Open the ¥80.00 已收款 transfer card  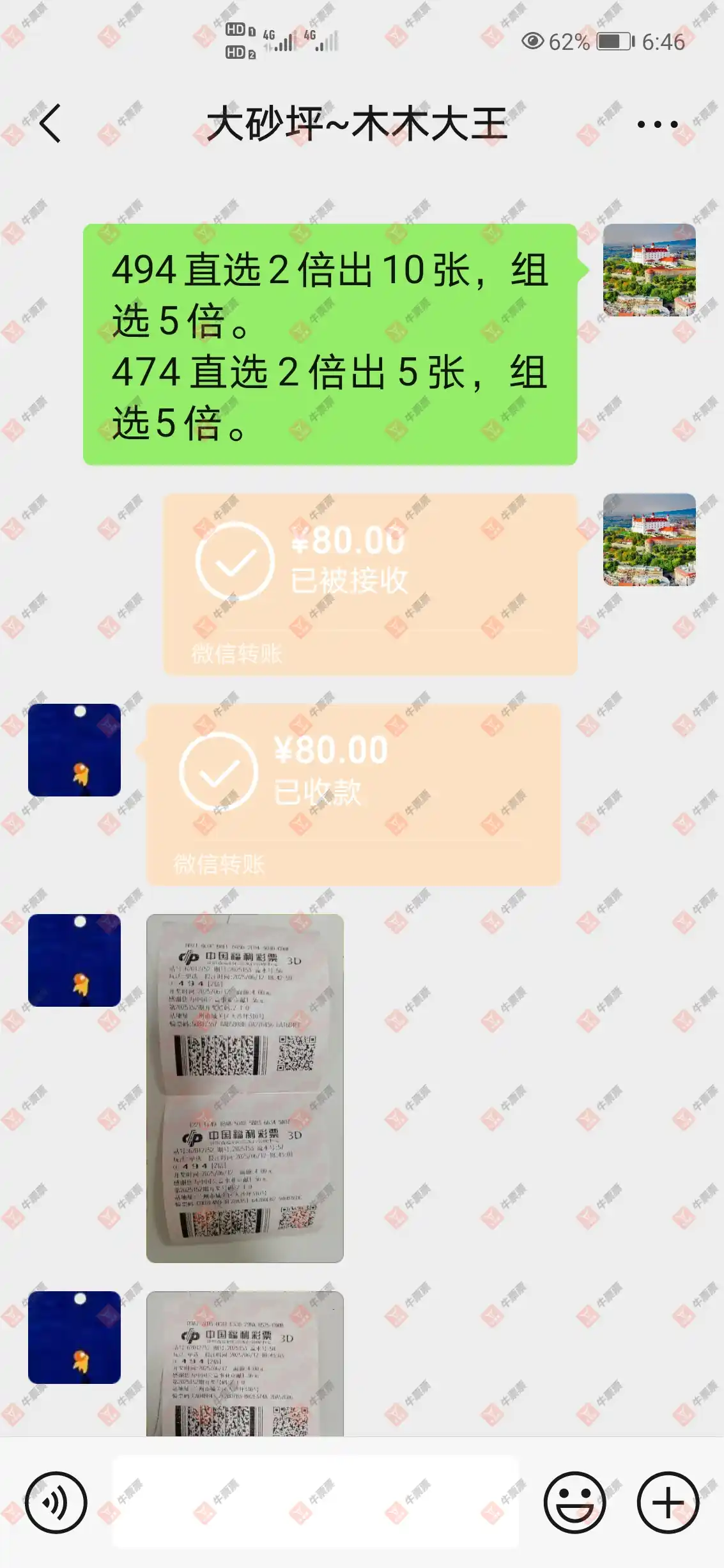click(353, 794)
